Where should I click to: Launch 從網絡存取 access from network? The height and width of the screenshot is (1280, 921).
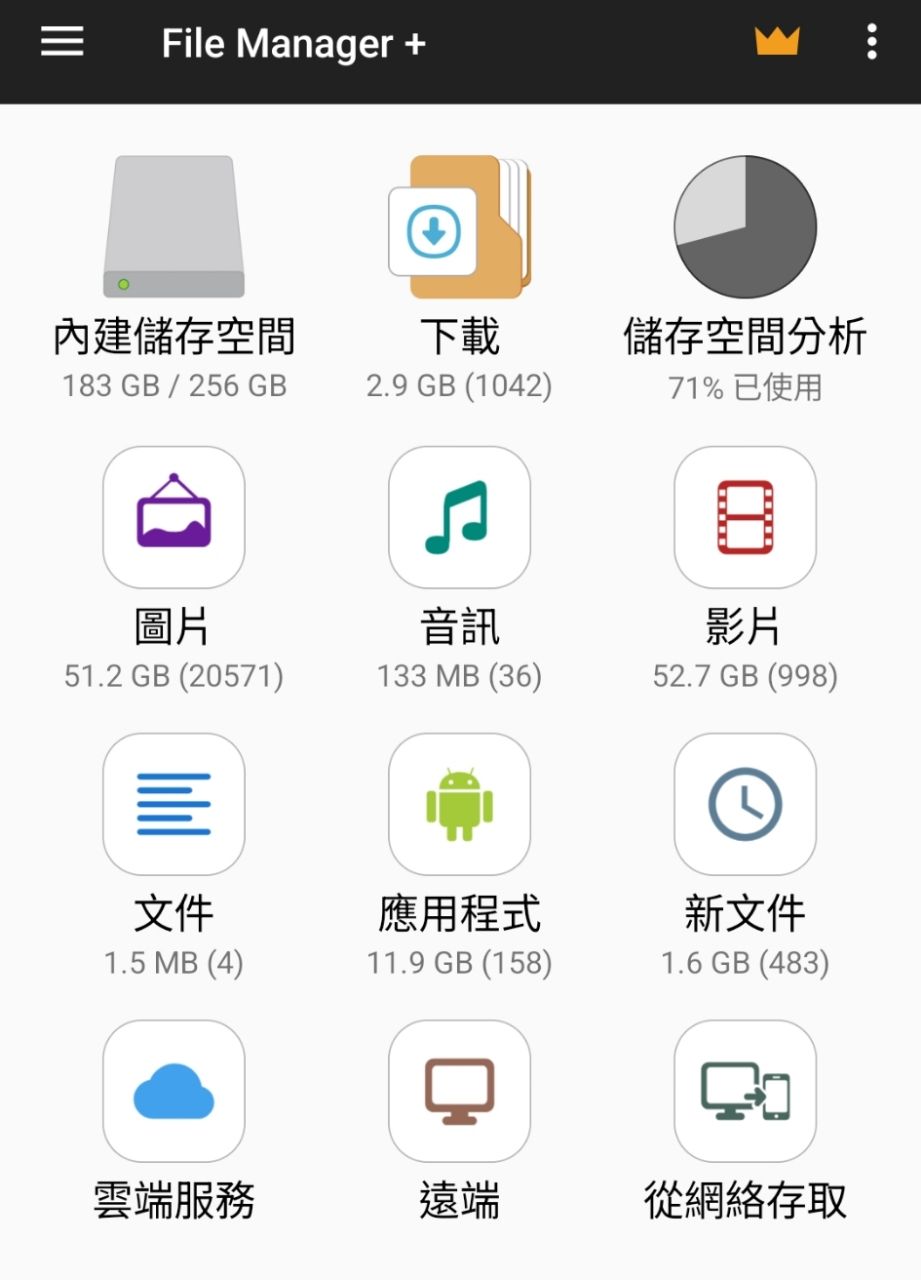coord(745,1091)
